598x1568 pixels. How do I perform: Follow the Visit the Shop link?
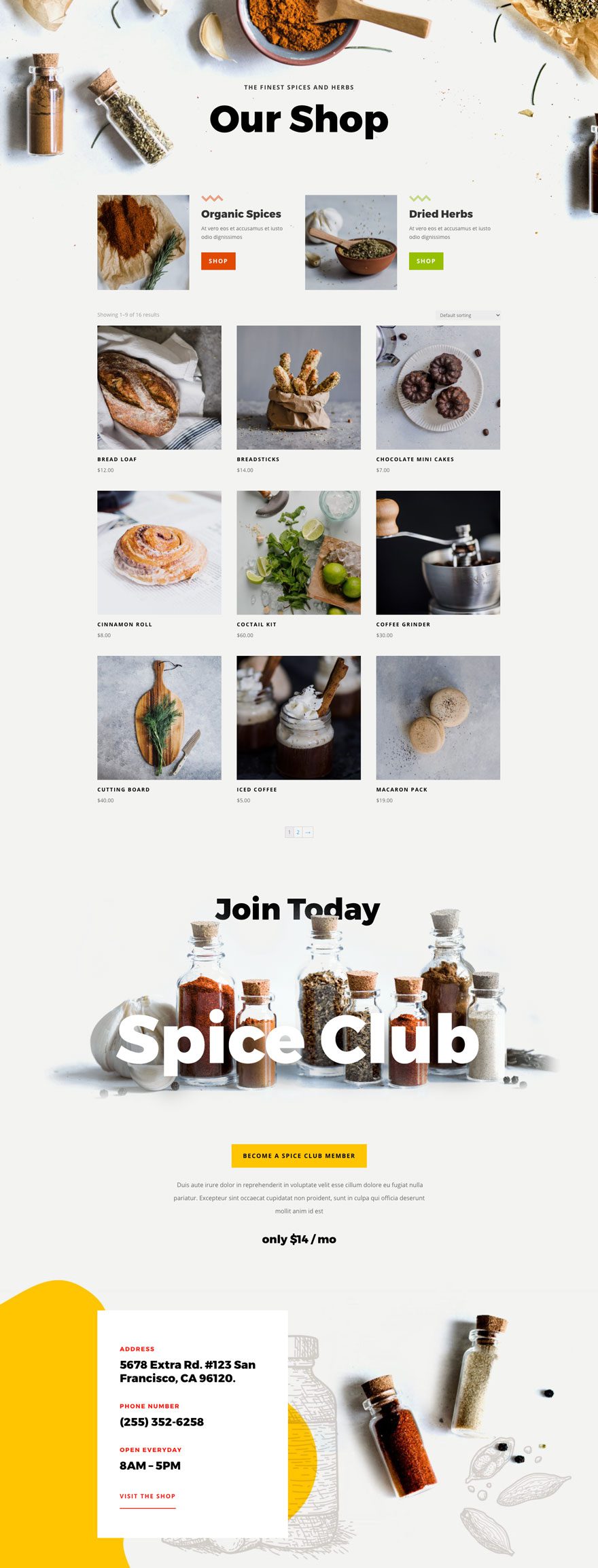pyautogui.click(x=147, y=1496)
